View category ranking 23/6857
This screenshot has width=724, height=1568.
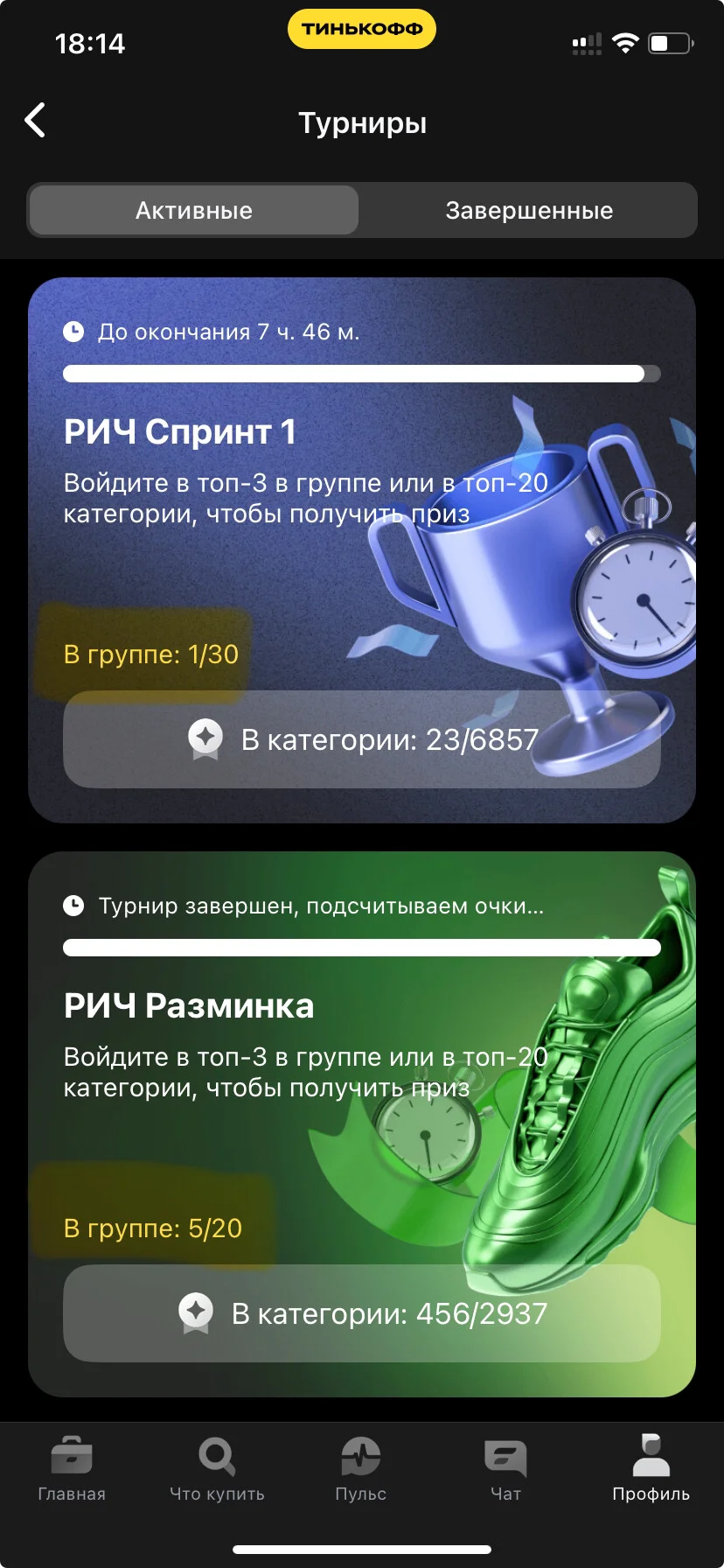(362, 739)
